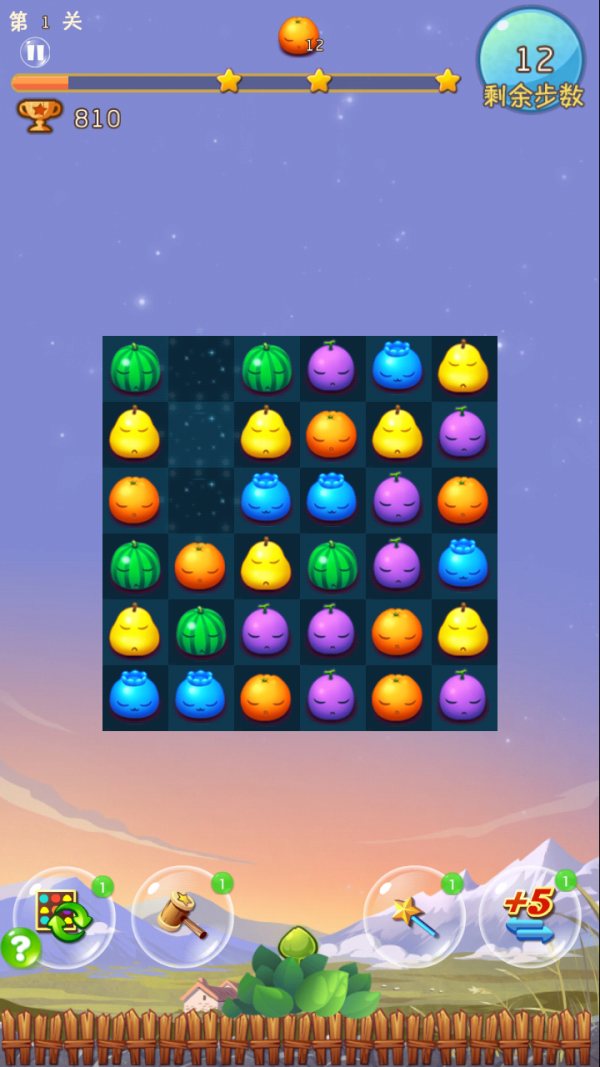Add five extra moves with +5
Image resolution: width=600 pixels, height=1067 pixels.
coord(529,915)
